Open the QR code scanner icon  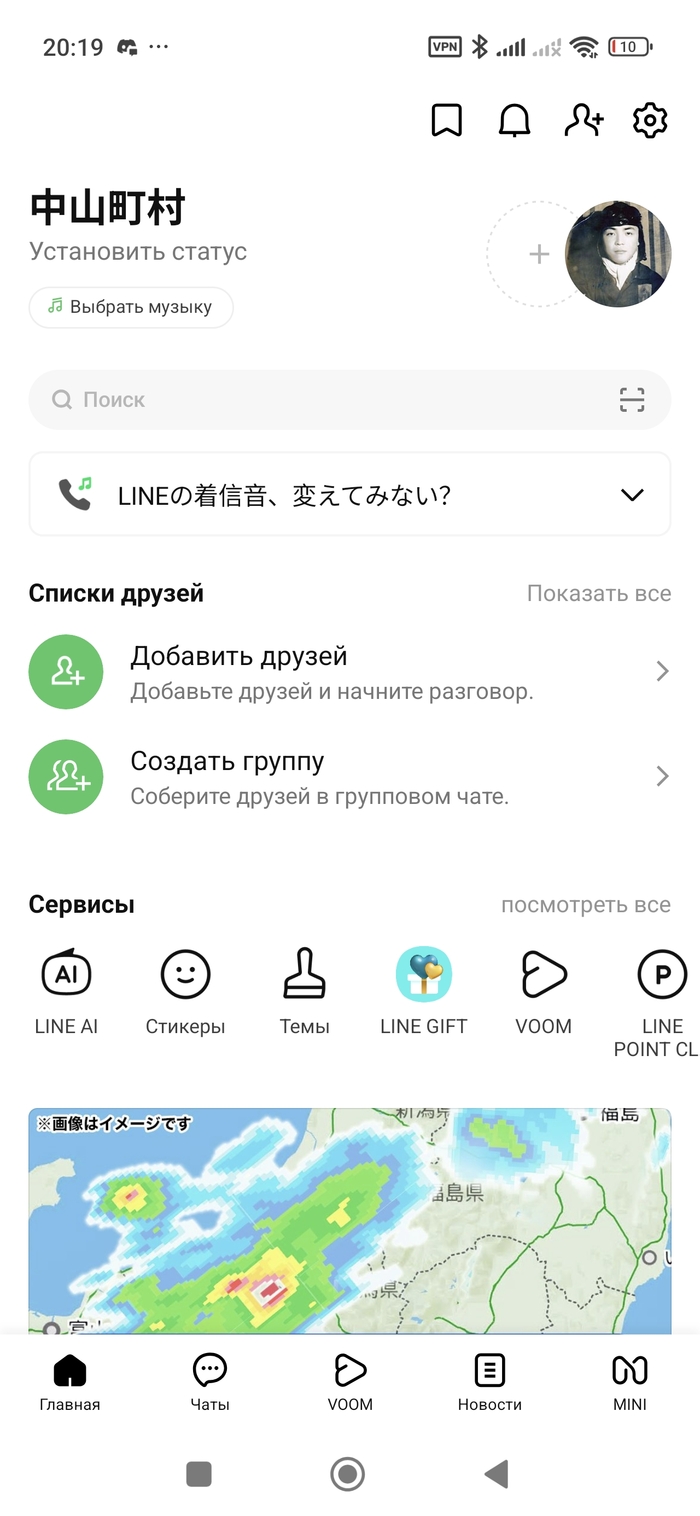pos(632,400)
